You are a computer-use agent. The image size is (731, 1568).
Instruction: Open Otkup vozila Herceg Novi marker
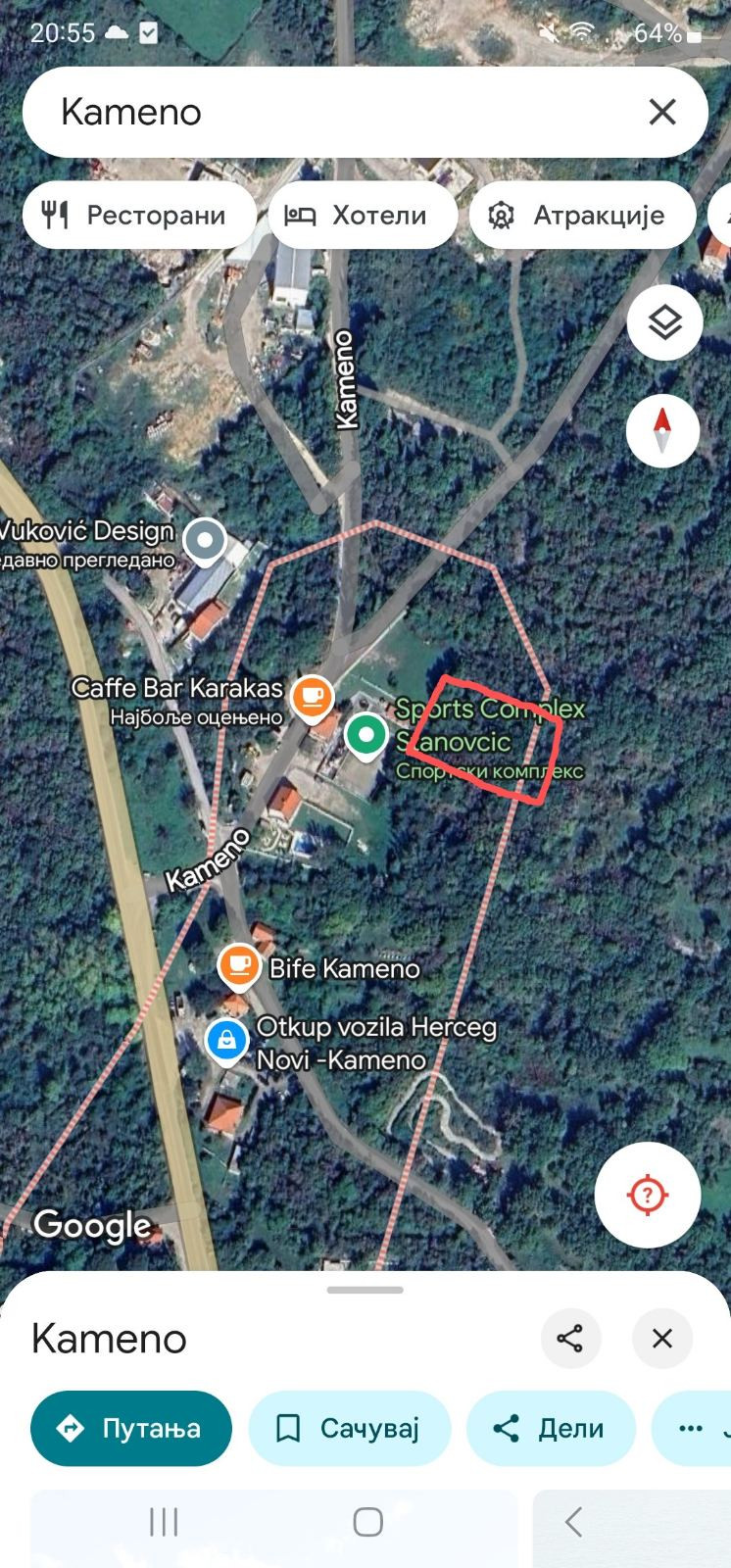[x=226, y=1040]
